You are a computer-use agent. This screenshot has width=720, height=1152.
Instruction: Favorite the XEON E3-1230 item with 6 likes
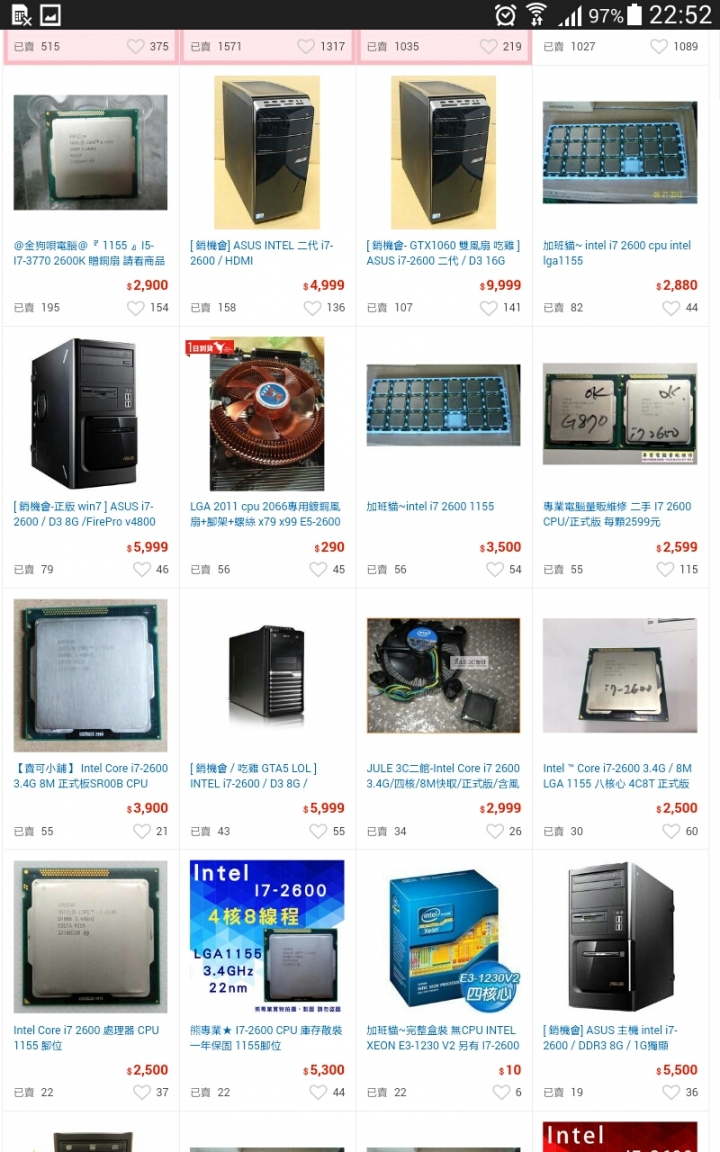(501, 1092)
